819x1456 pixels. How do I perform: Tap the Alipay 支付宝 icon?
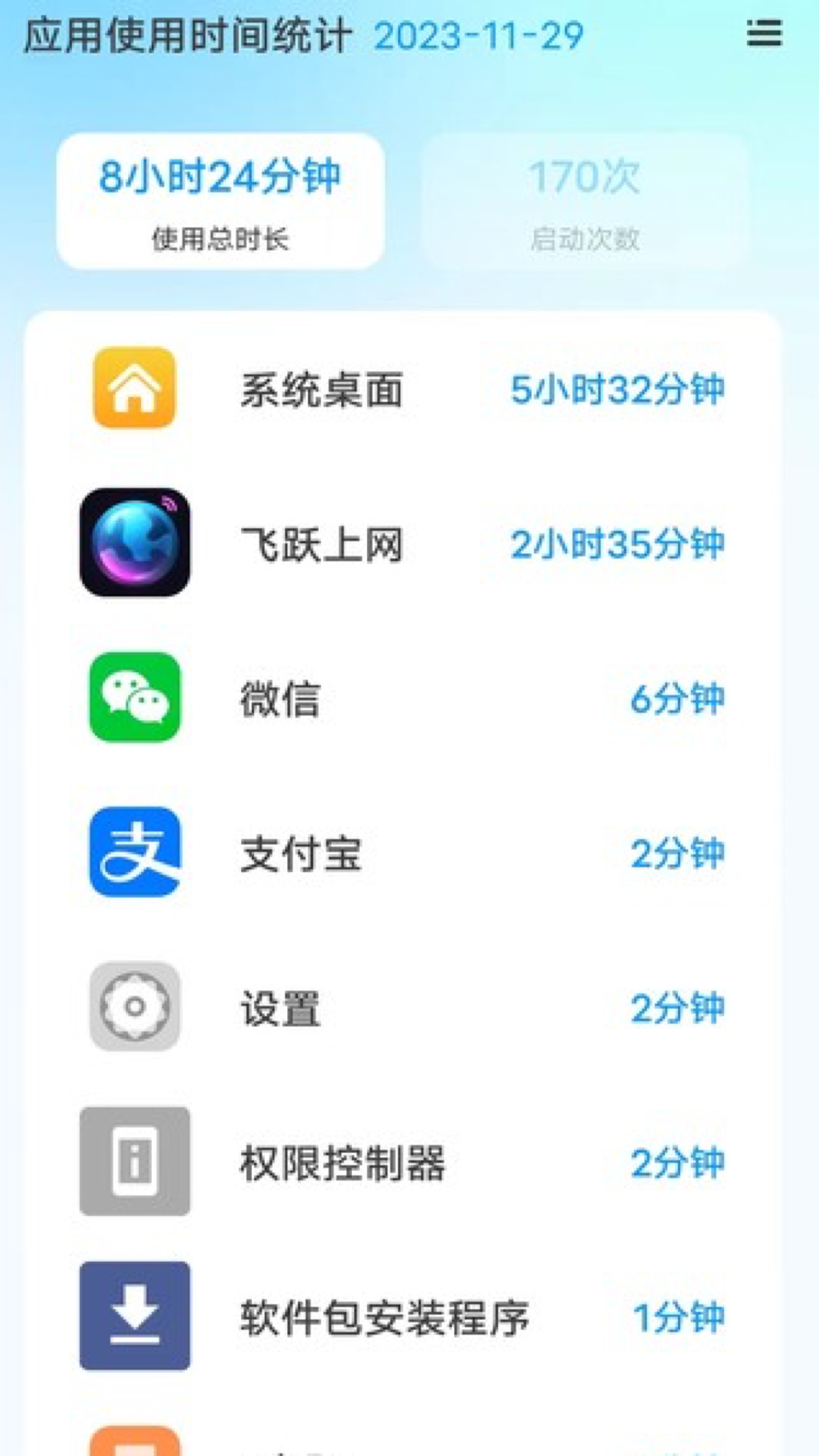134,853
